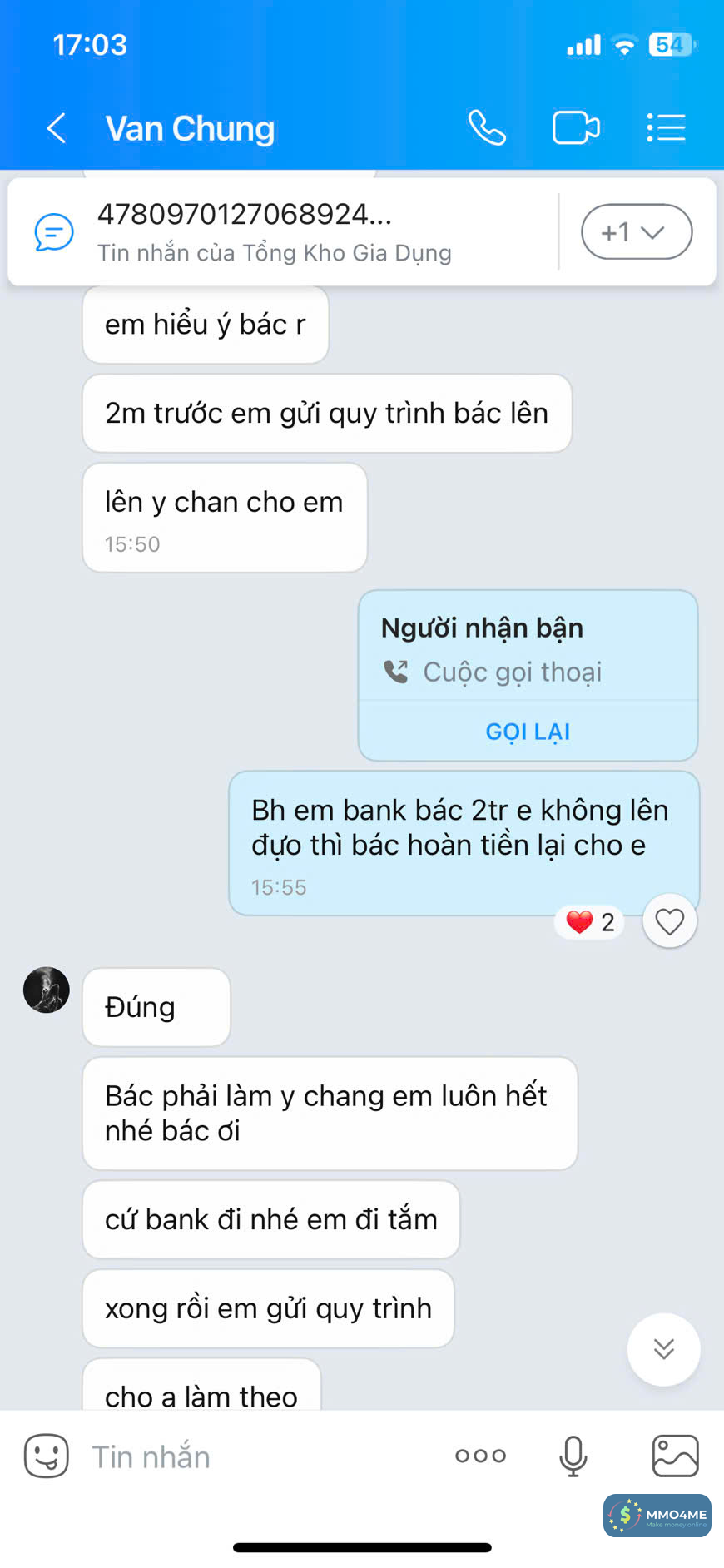Image resolution: width=724 pixels, height=1568 pixels.
Task: Like the message sent at 15:55
Action: click(670, 921)
